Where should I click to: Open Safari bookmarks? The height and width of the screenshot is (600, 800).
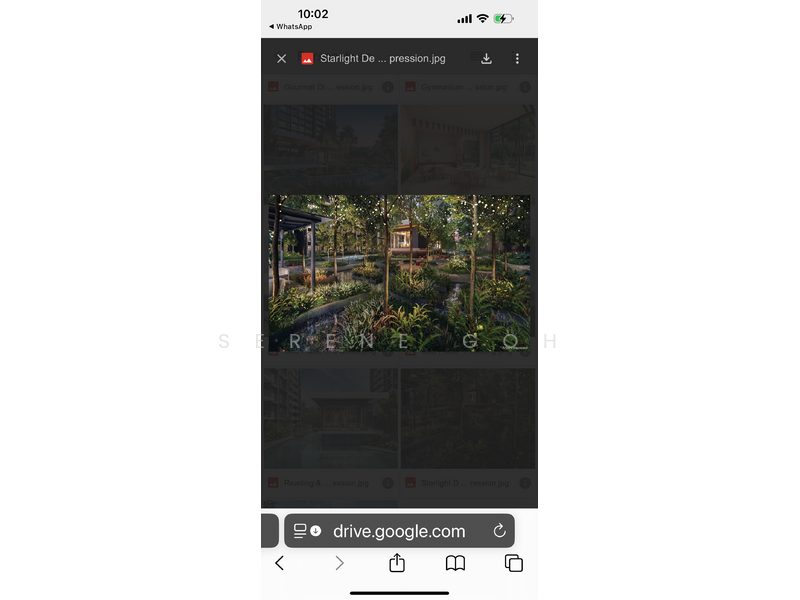pyautogui.click(x=455, y=563)
